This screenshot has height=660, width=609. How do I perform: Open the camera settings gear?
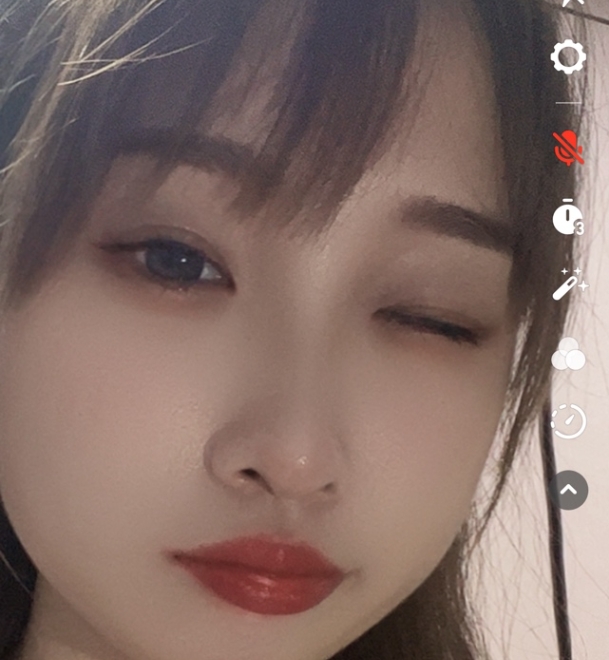coord(568,57)
